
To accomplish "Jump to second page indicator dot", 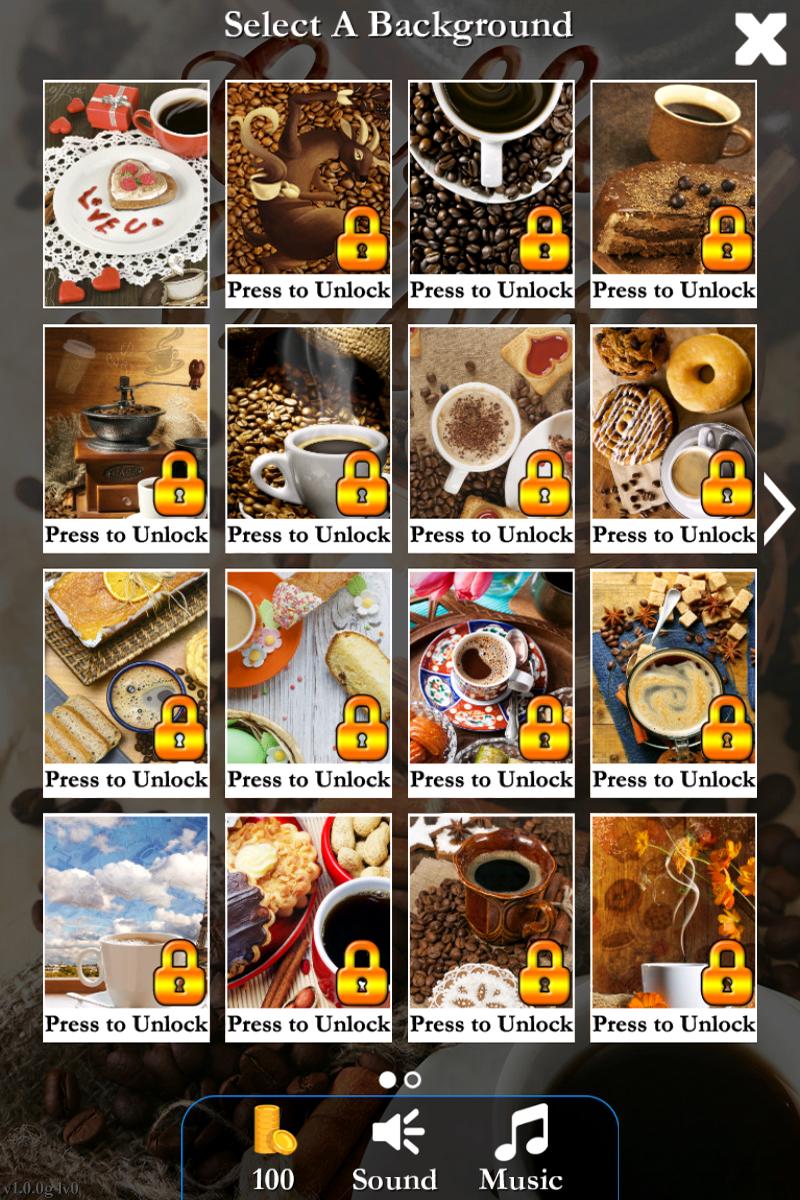I will [x=413, y=1080].
